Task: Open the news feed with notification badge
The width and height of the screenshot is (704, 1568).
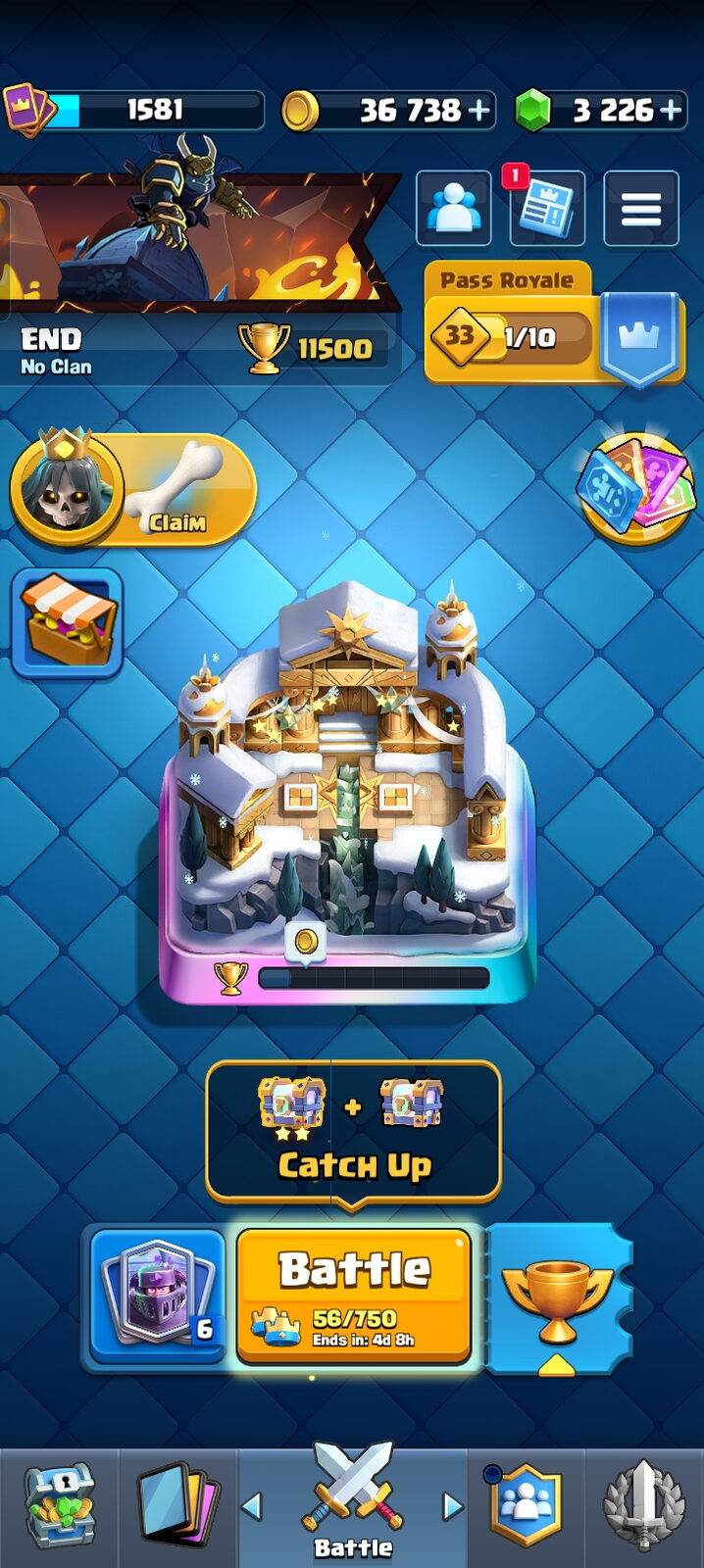Action: pyautogui.click(x=547, y=208)
